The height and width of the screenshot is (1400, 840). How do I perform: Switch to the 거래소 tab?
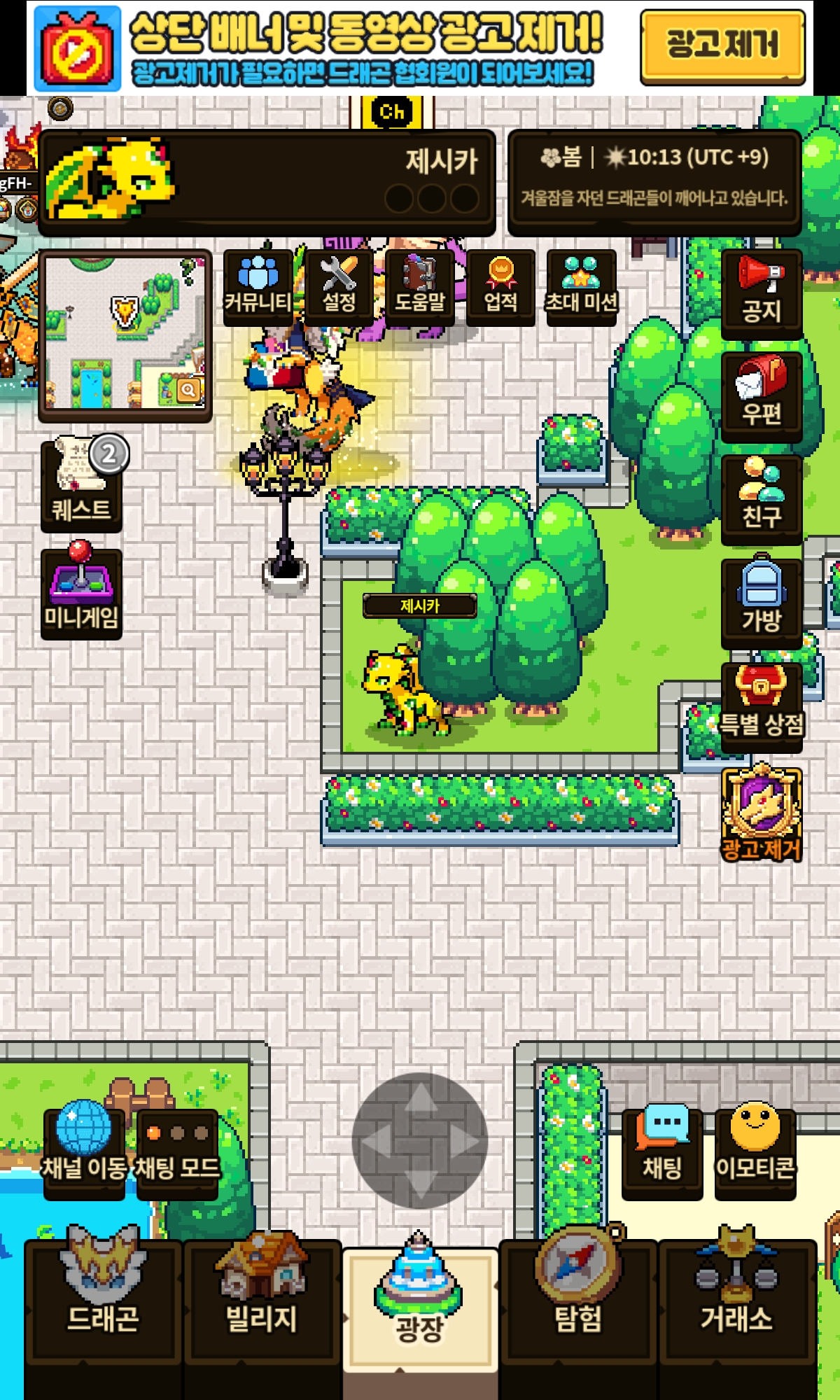click(737, 1303)
